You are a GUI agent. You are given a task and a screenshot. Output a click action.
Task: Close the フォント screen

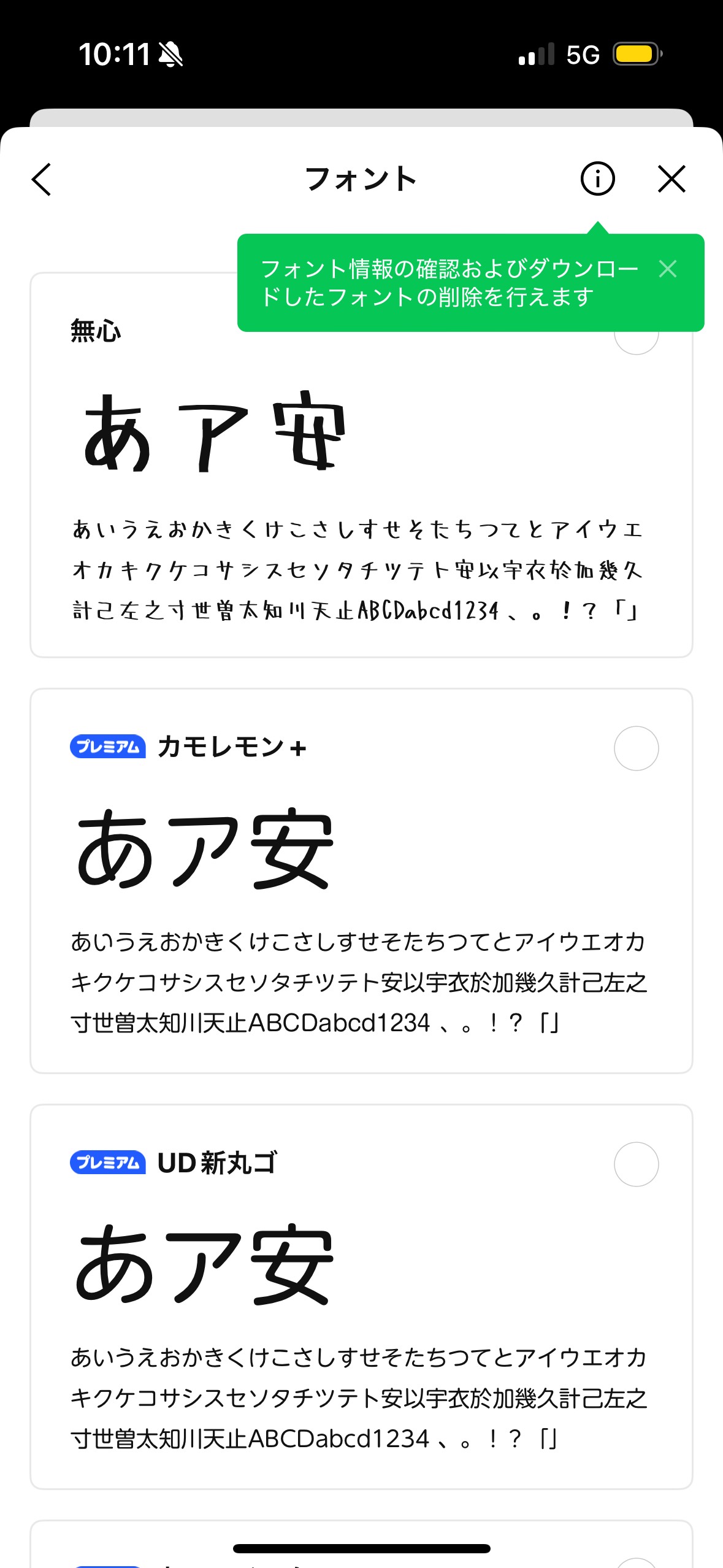click(671, 179)
